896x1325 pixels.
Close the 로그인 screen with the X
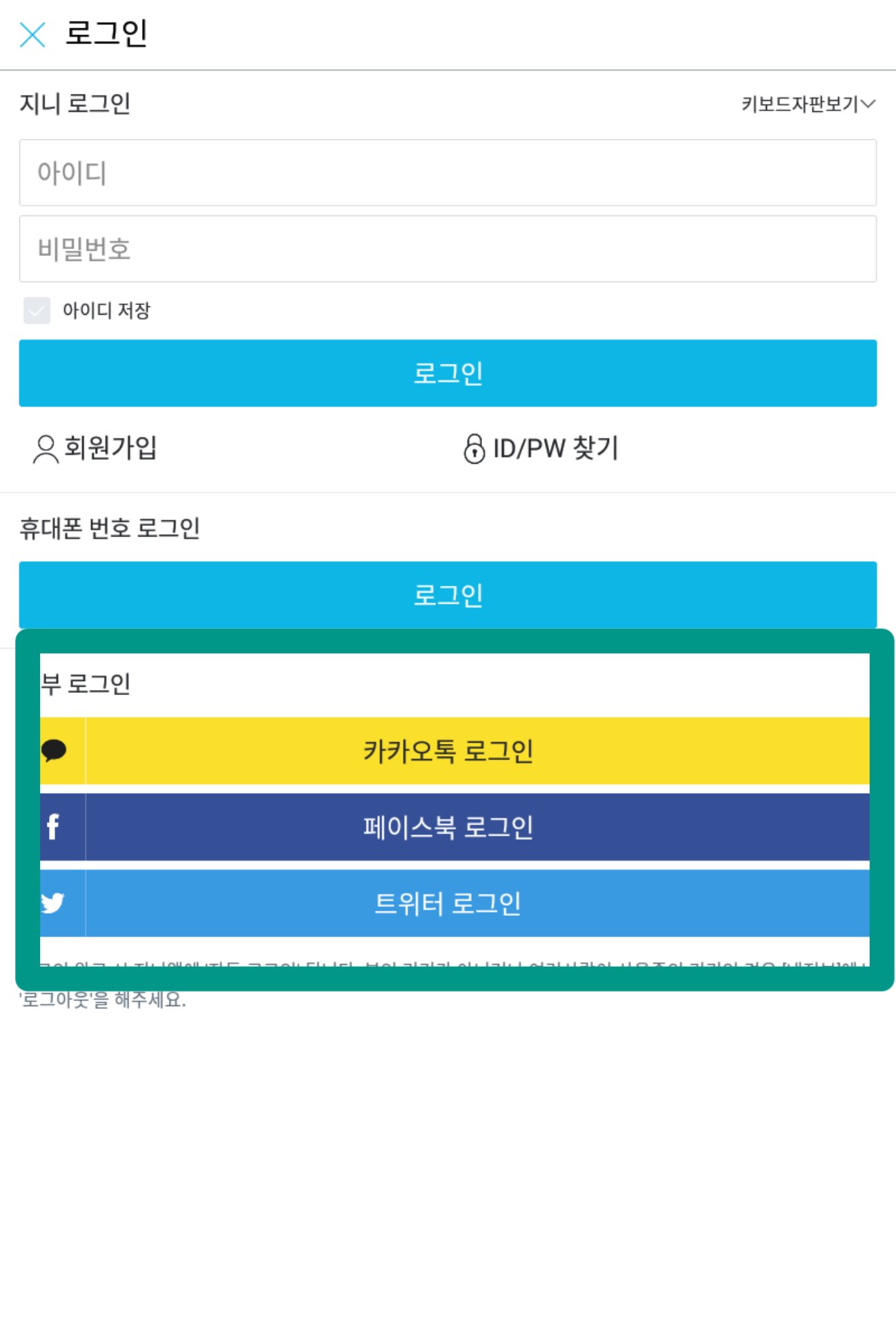click(32, 35)
